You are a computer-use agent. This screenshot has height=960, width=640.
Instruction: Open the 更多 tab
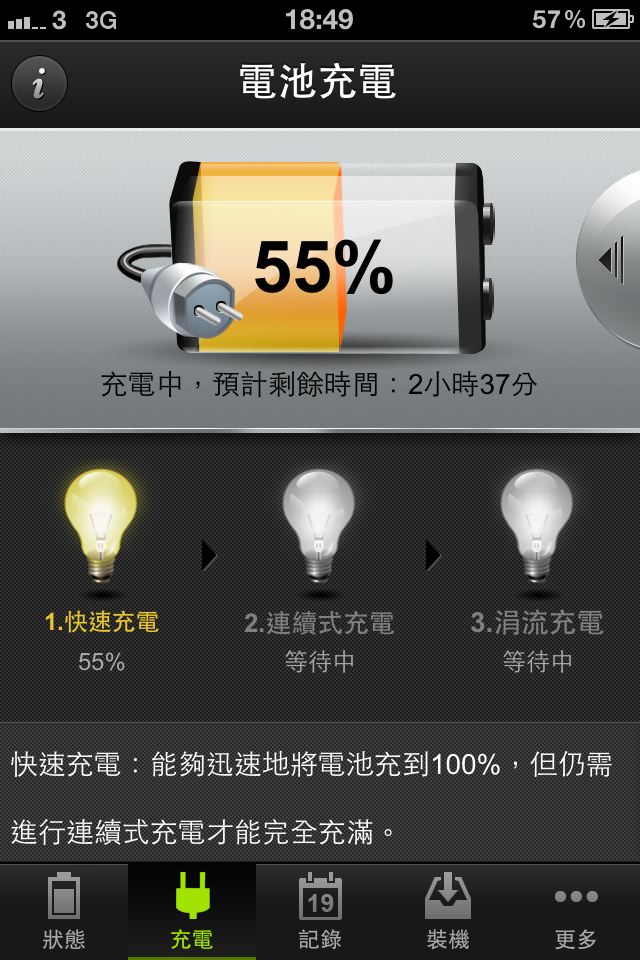point(576,911)
